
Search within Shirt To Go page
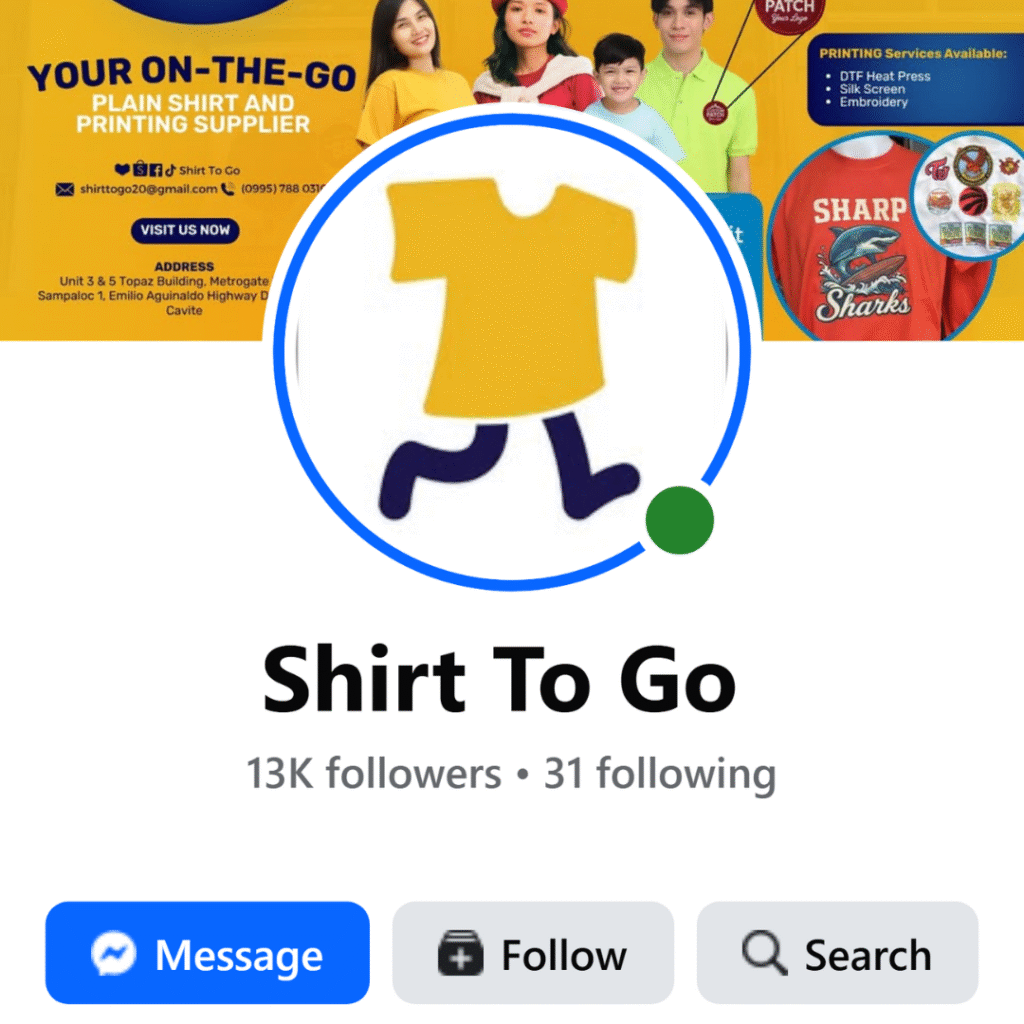[x=837, y=953]
